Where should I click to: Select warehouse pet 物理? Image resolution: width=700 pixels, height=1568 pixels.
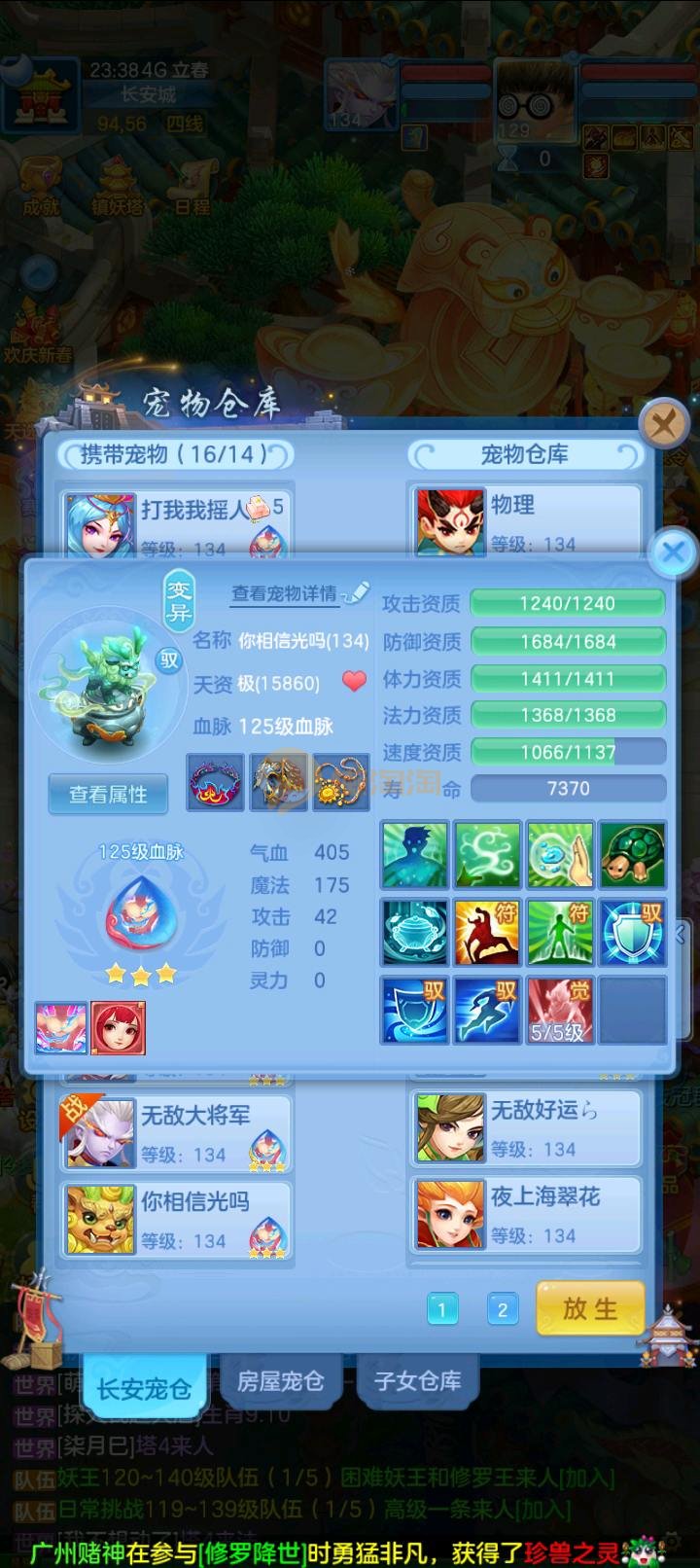(x=526, y=522)
